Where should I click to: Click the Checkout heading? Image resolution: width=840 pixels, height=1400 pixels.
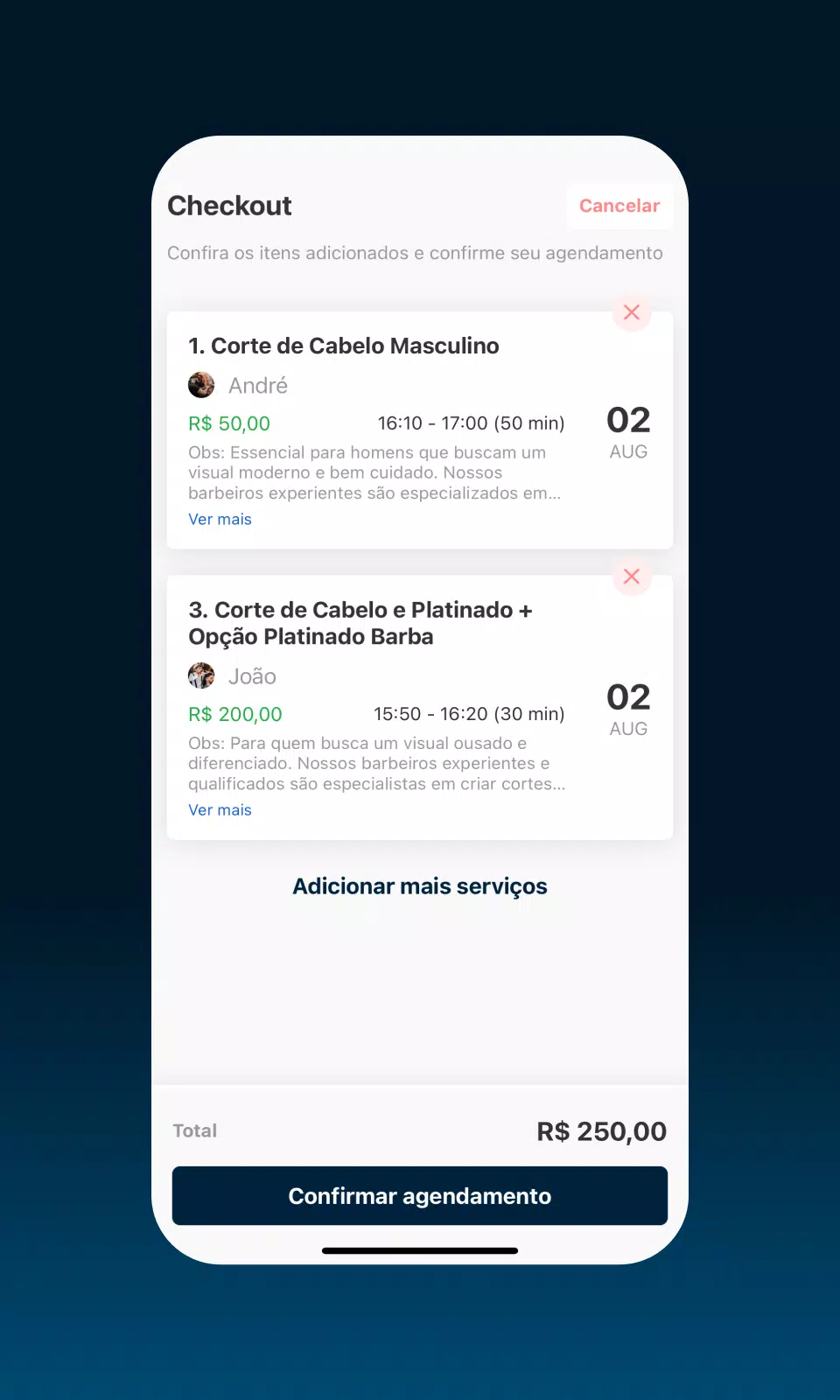pyautogui.click(x=229, y=206)
